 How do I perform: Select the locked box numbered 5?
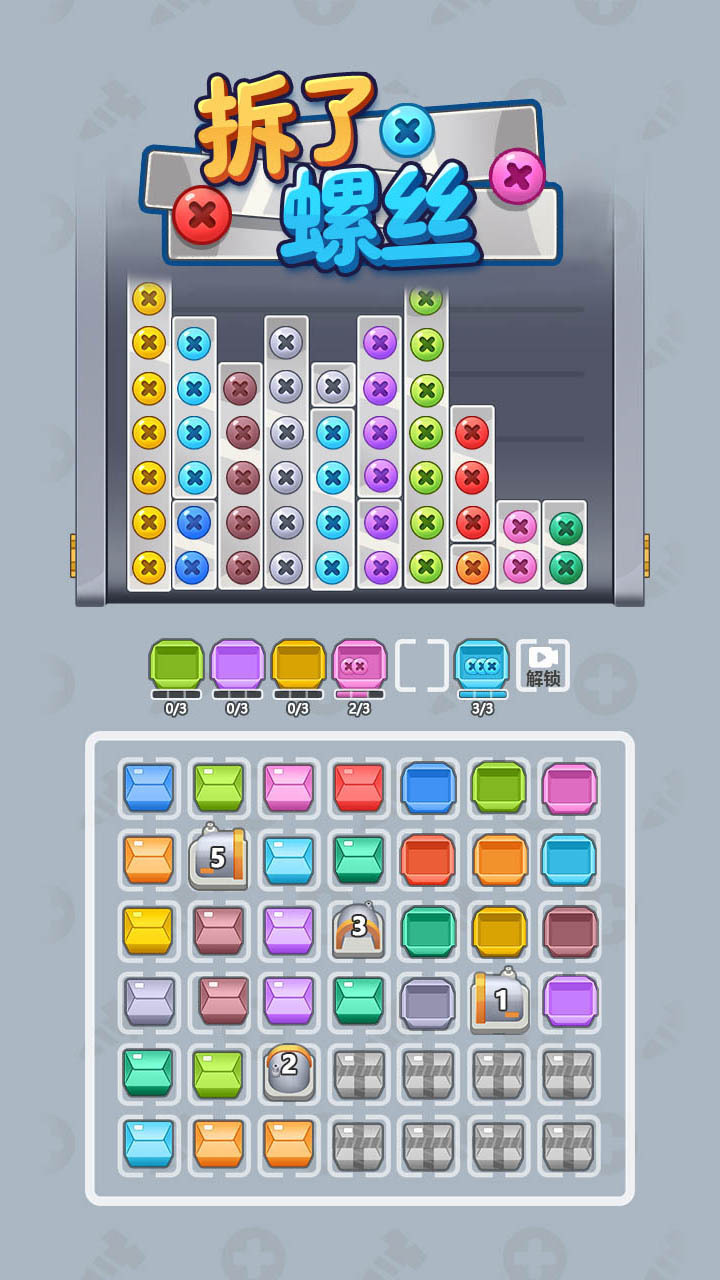coord(218,858)
